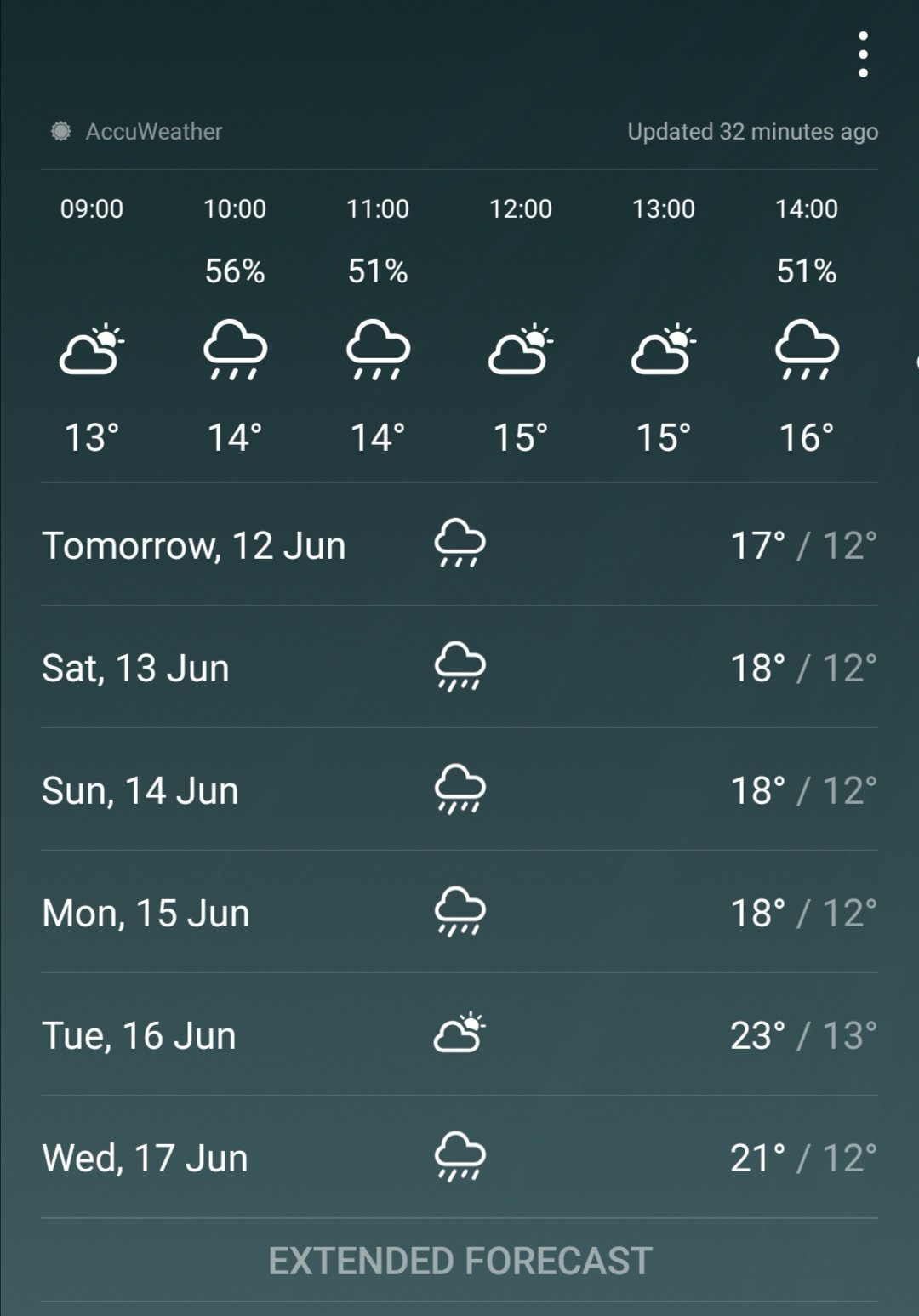The height and width of the screenshot is (1316, 919).
Task: View the Sat, 13 Jun forecast
Action: click(x=459, y=667)
